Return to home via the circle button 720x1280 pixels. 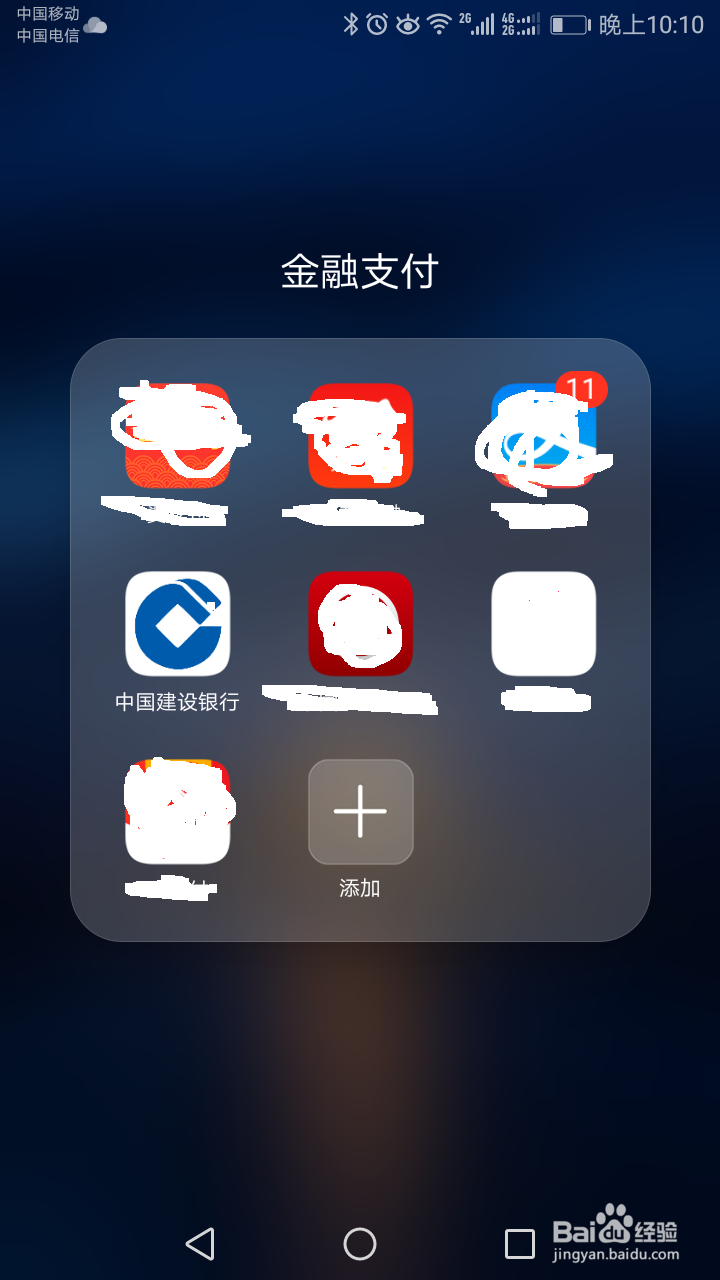(360, 1243)
